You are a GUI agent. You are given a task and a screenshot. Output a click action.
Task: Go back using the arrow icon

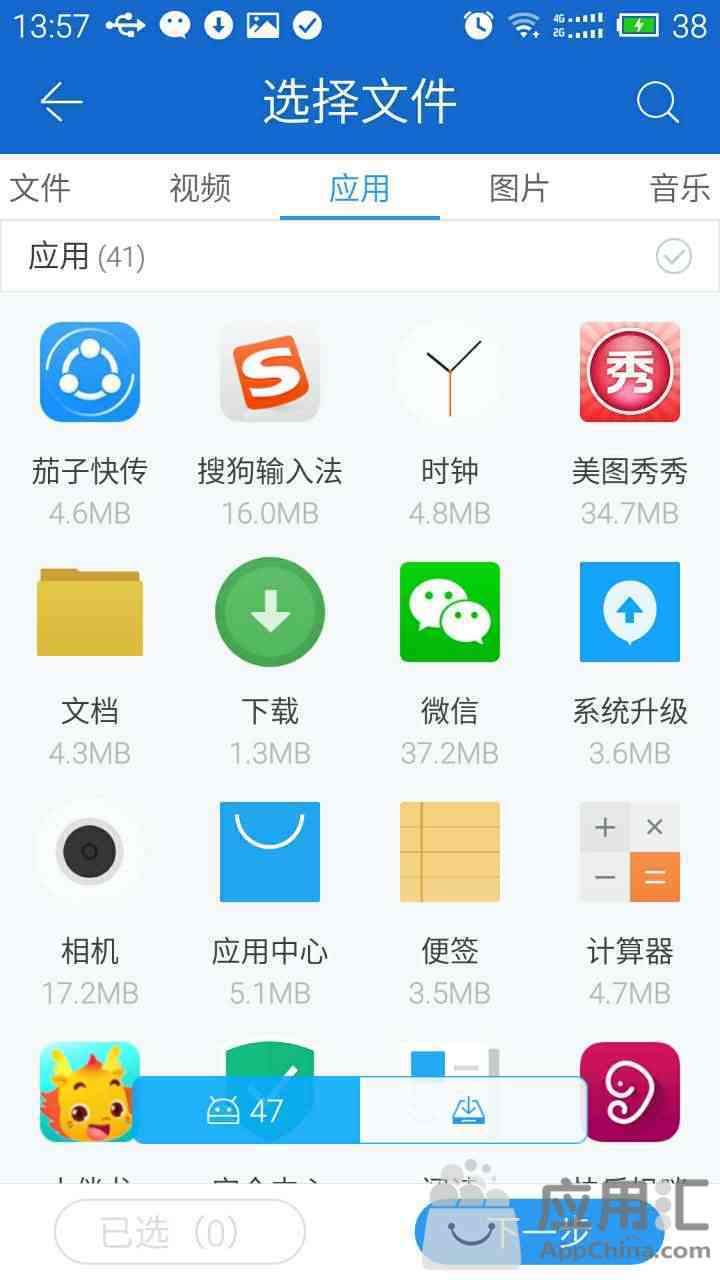pyautogui.click(x=60, y=102)
